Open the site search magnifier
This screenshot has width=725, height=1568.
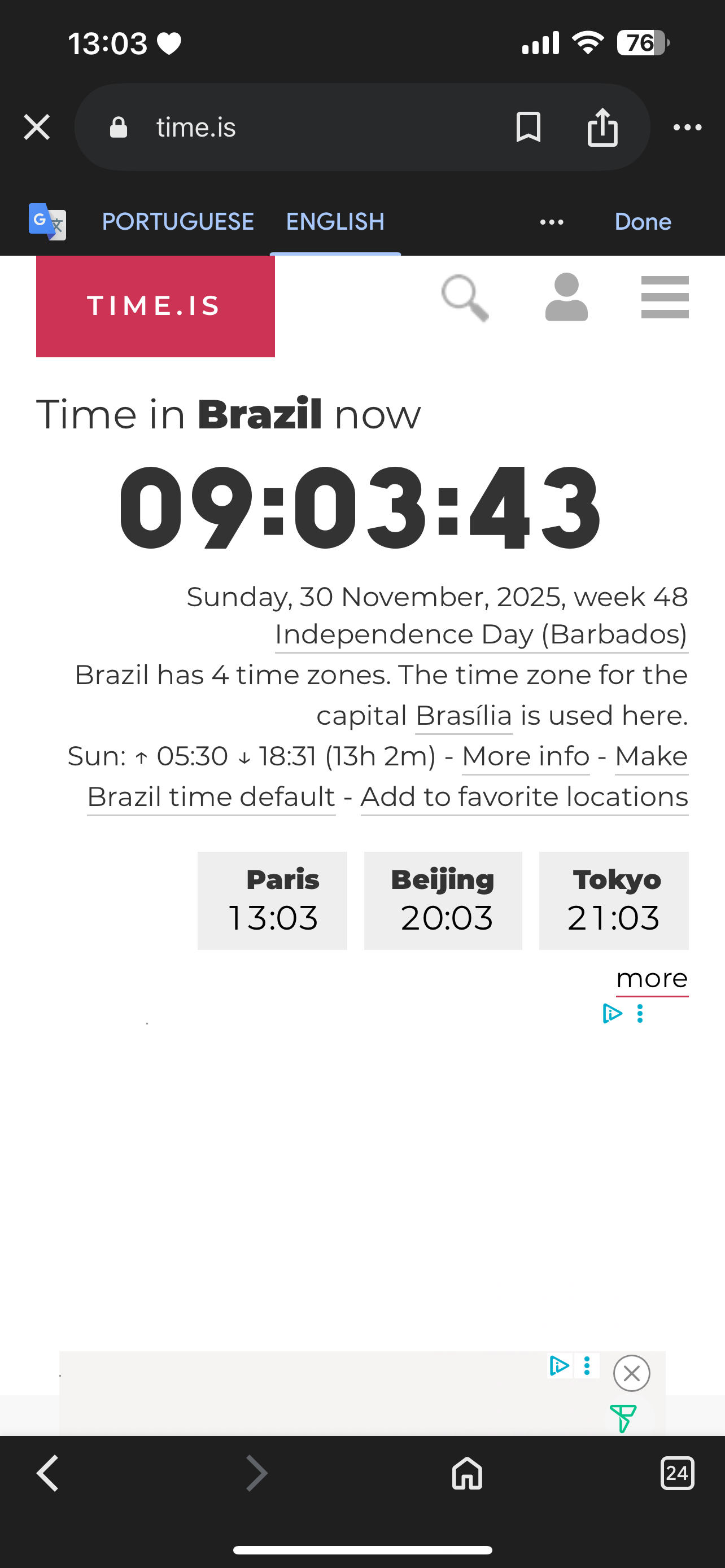[465, 297]
